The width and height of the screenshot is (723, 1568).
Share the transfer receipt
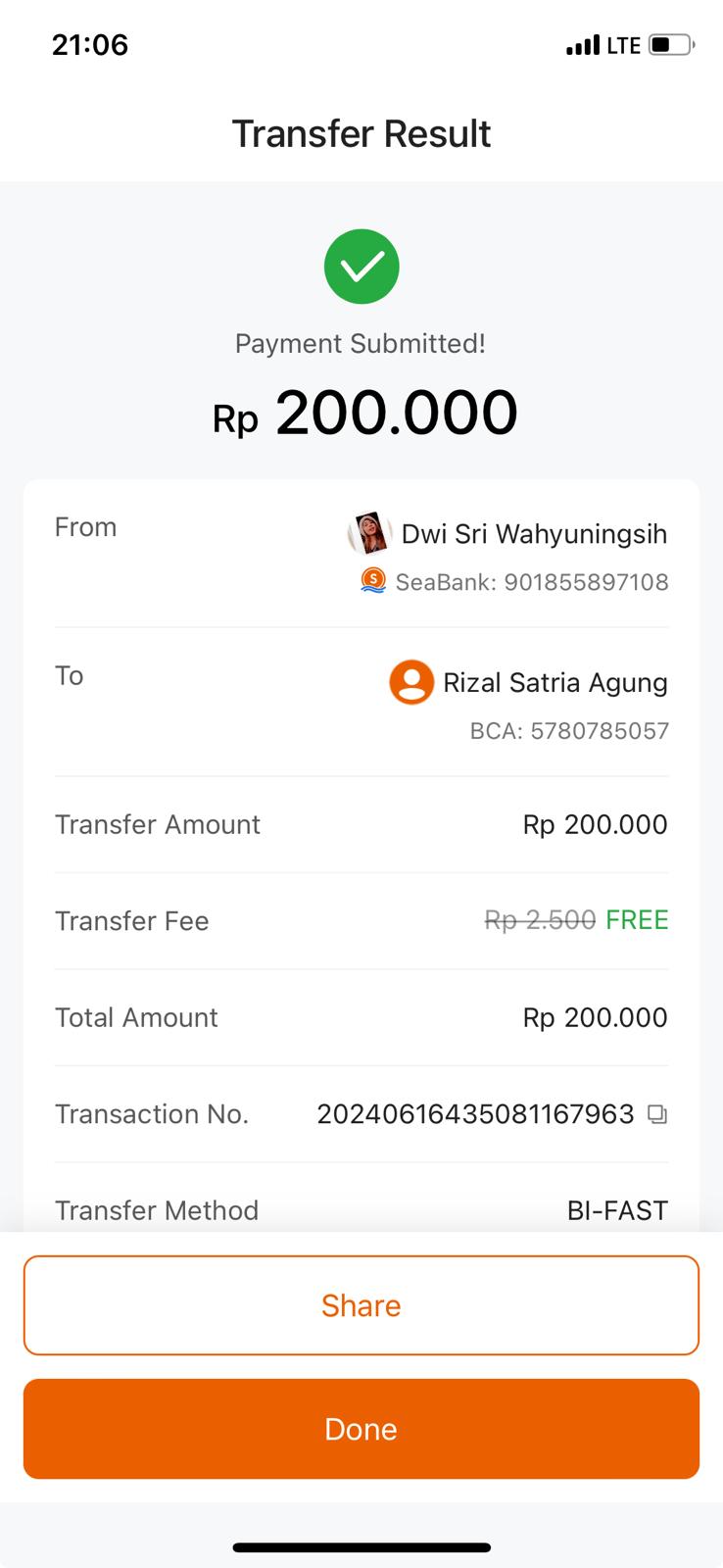click(361, 1305)
